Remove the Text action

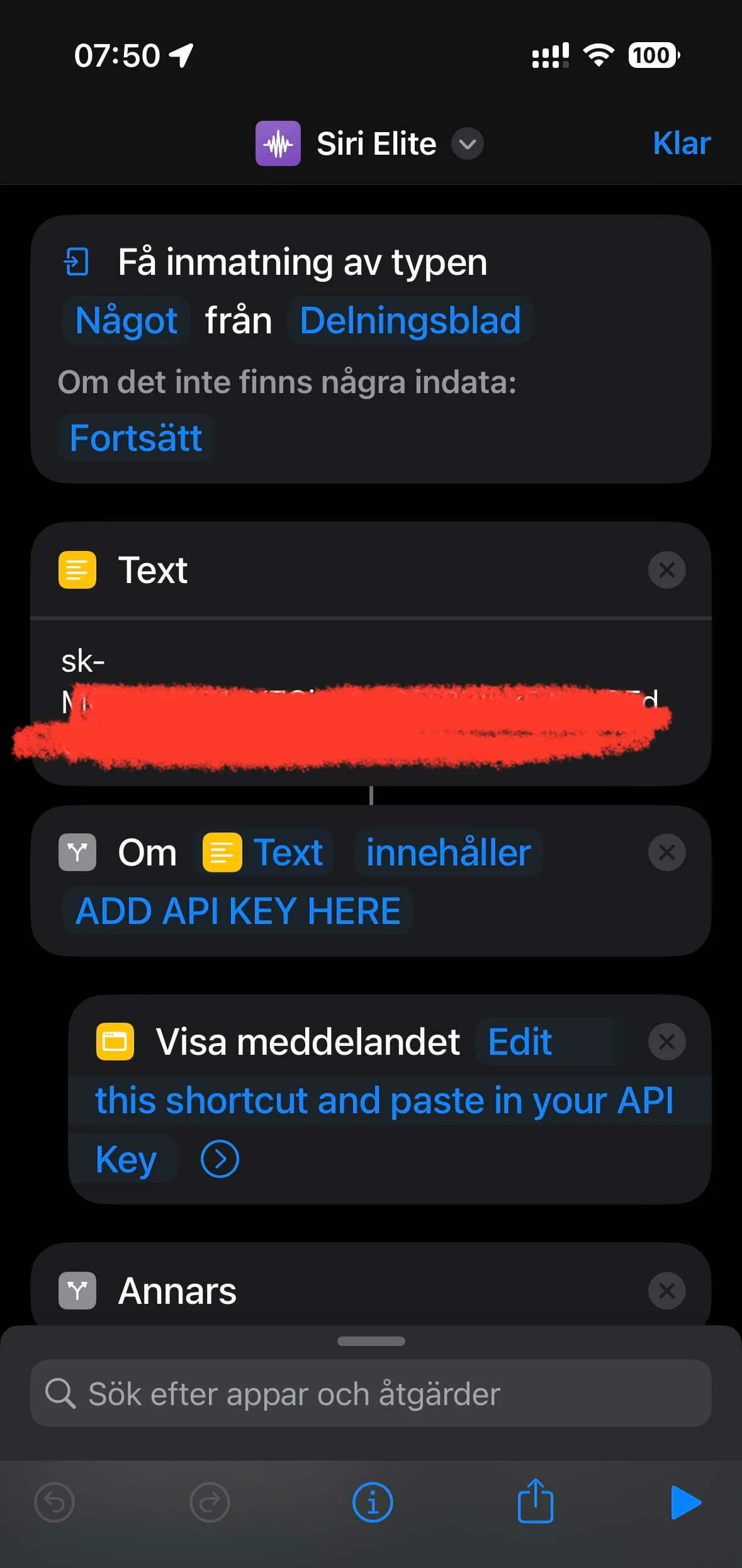(666, 570)
